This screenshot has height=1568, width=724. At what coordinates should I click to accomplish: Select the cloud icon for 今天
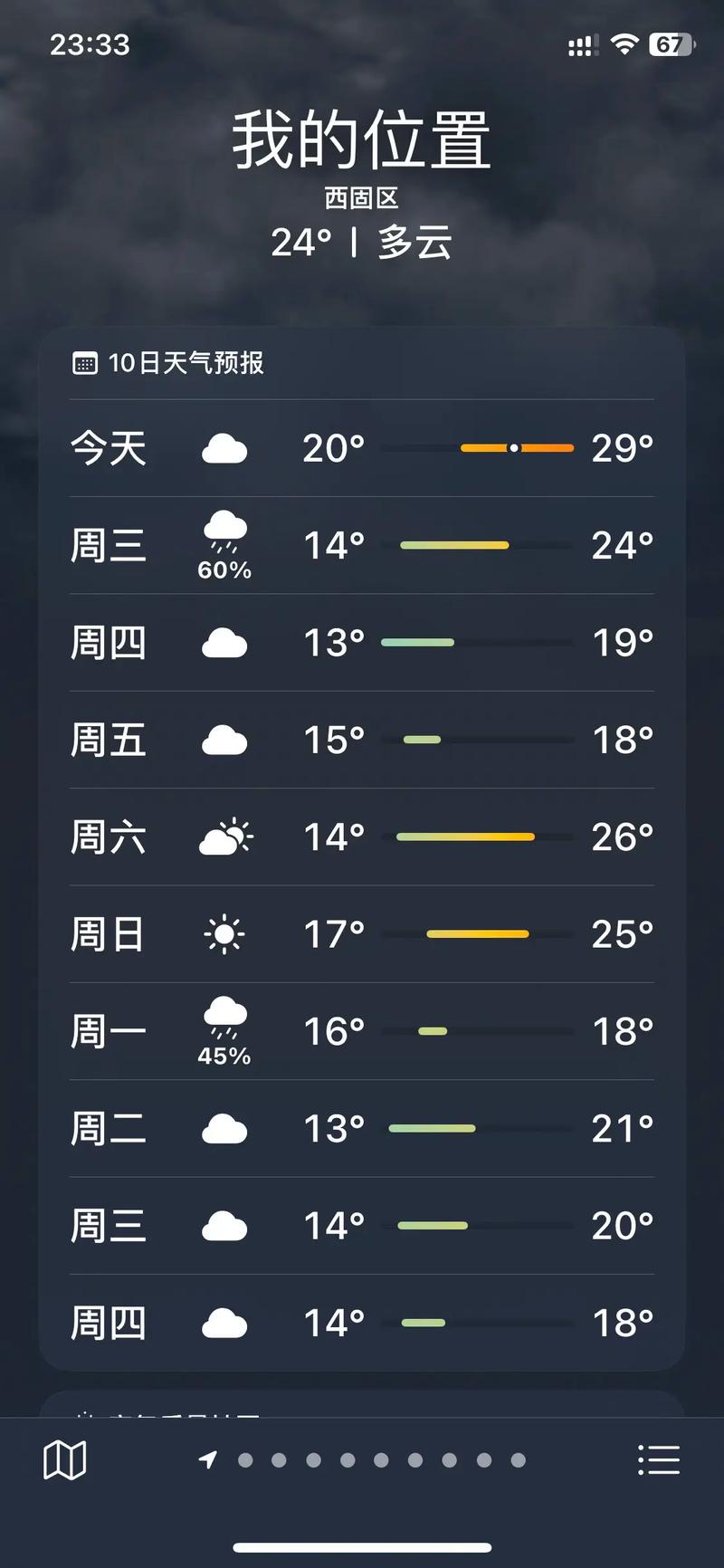coord(224,449)
